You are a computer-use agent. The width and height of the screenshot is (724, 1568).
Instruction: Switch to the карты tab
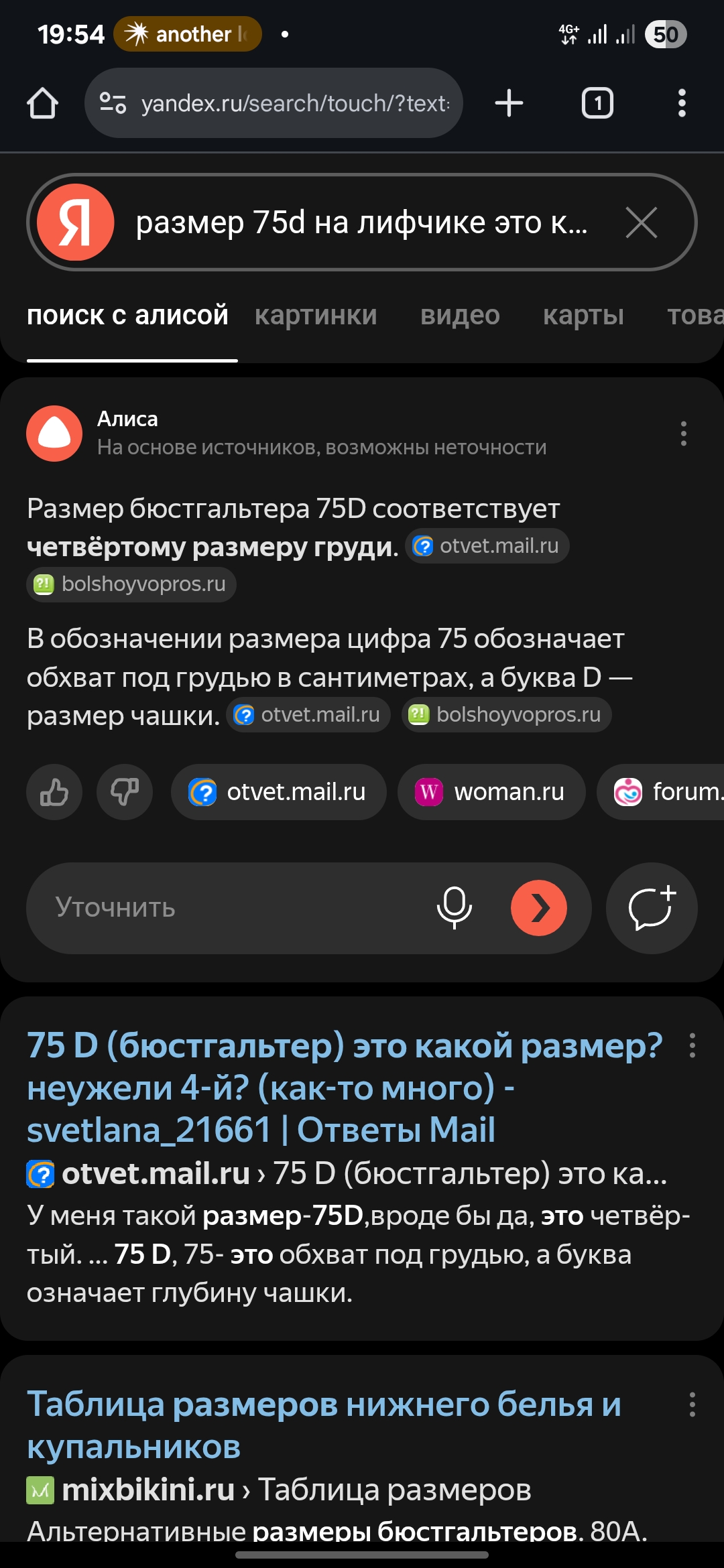(583, 316)
